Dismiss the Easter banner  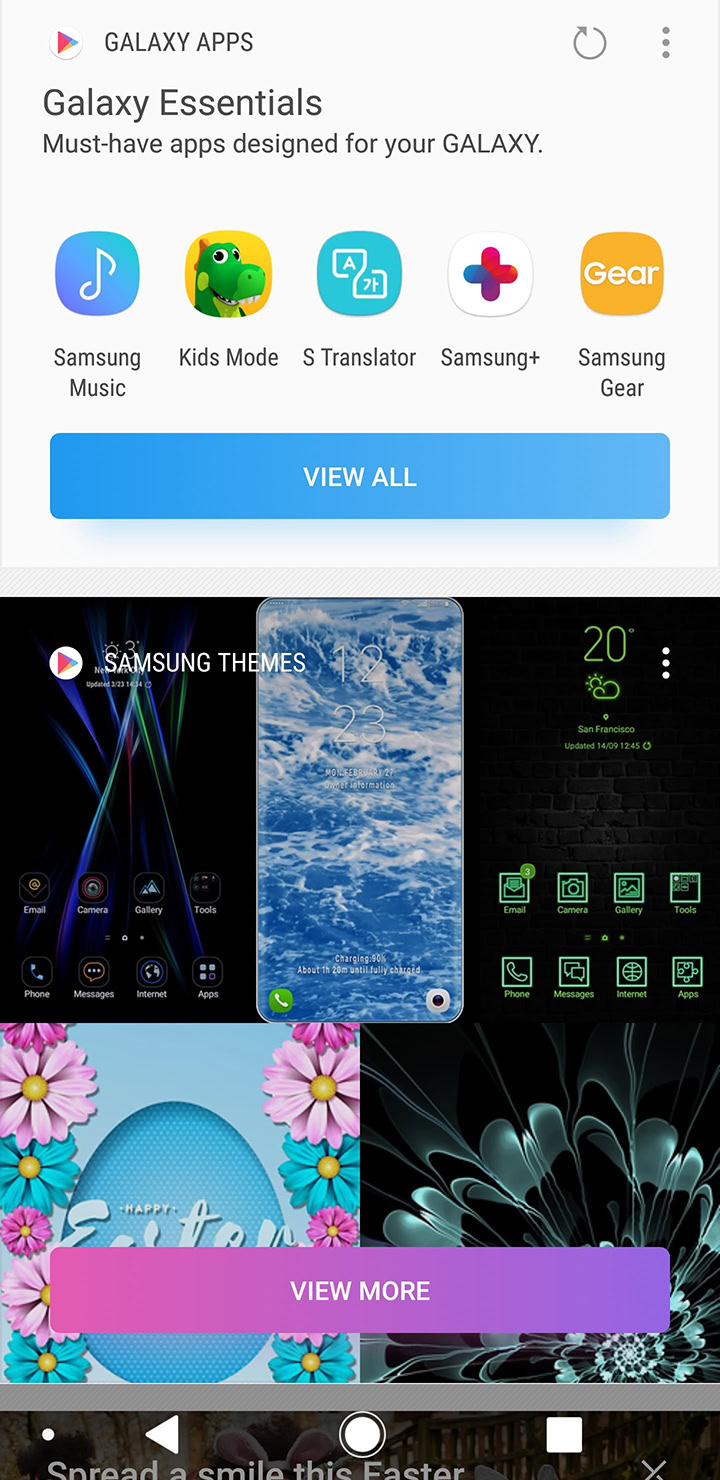point(652,1468)
